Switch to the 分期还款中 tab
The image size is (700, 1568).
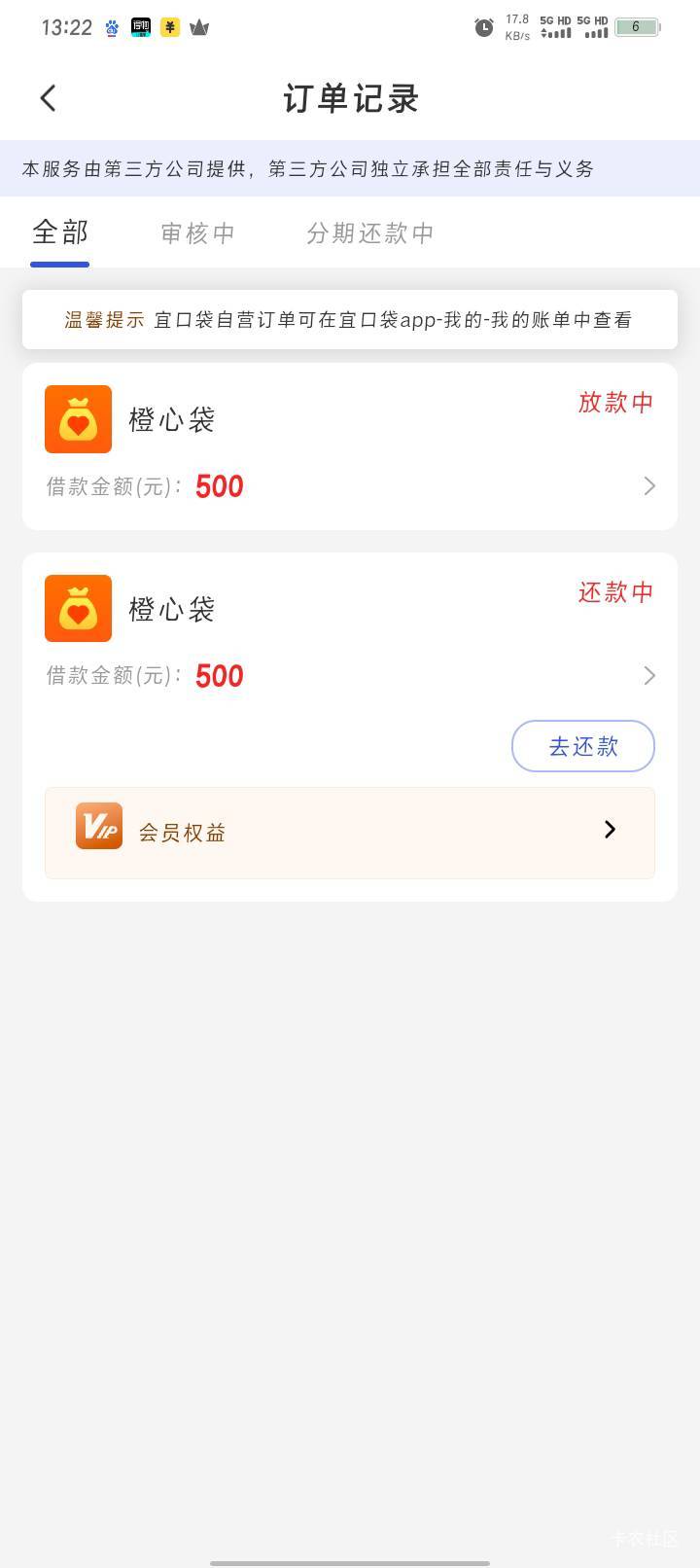coord(370,233)
